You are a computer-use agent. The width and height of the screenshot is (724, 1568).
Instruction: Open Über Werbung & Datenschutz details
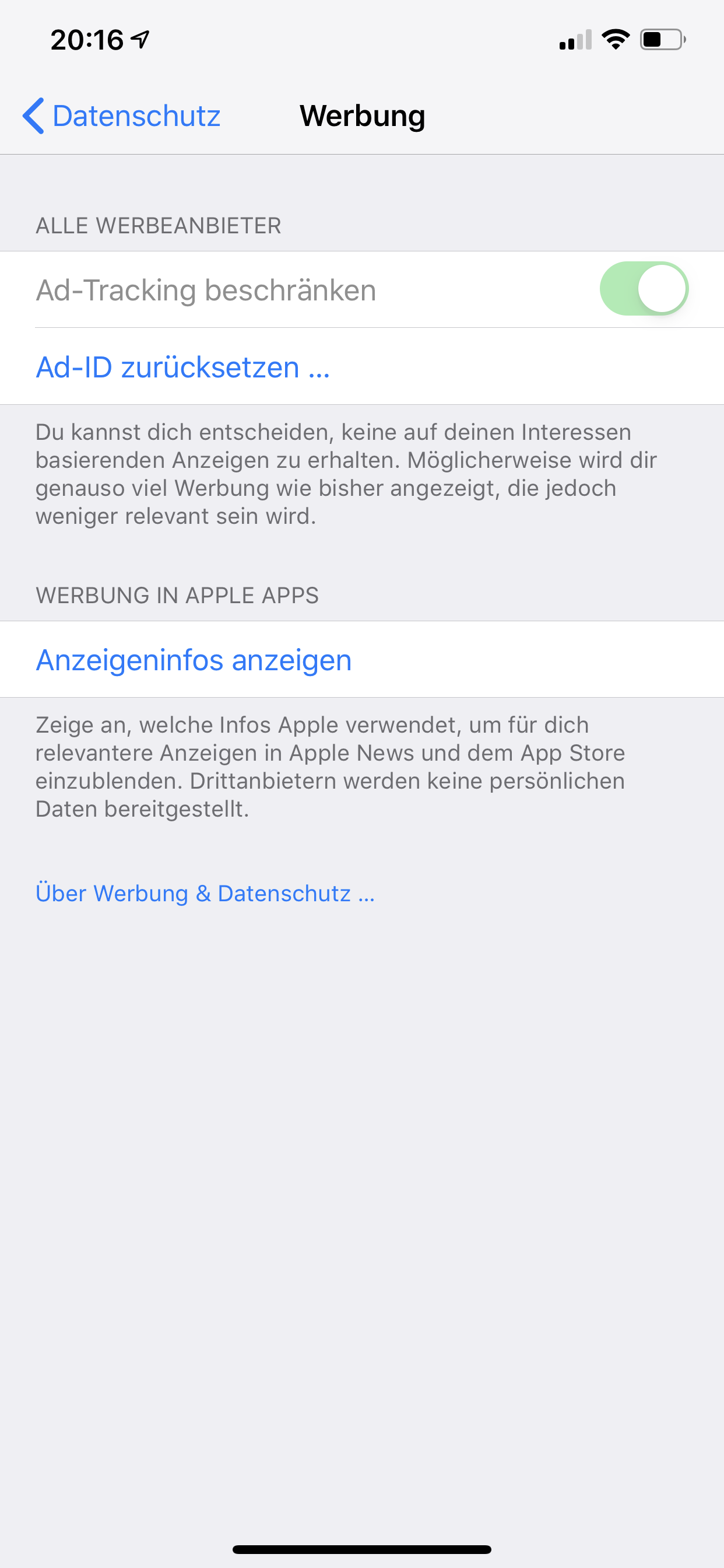click(205, 893)
